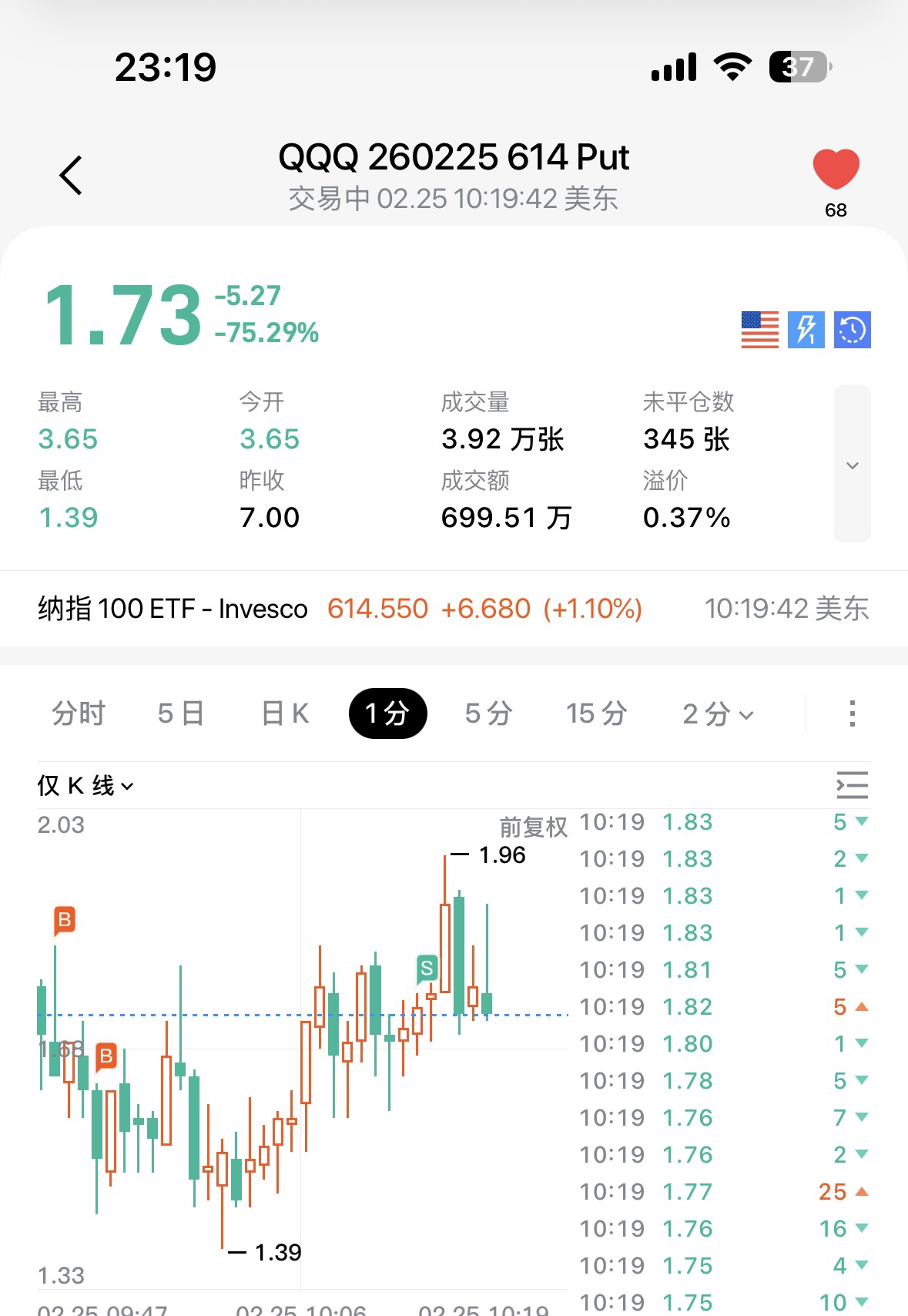This screenshot has width=908, height=1316.
Task: Tap the blue lightning bolt icon
Action: coord(806,330)
